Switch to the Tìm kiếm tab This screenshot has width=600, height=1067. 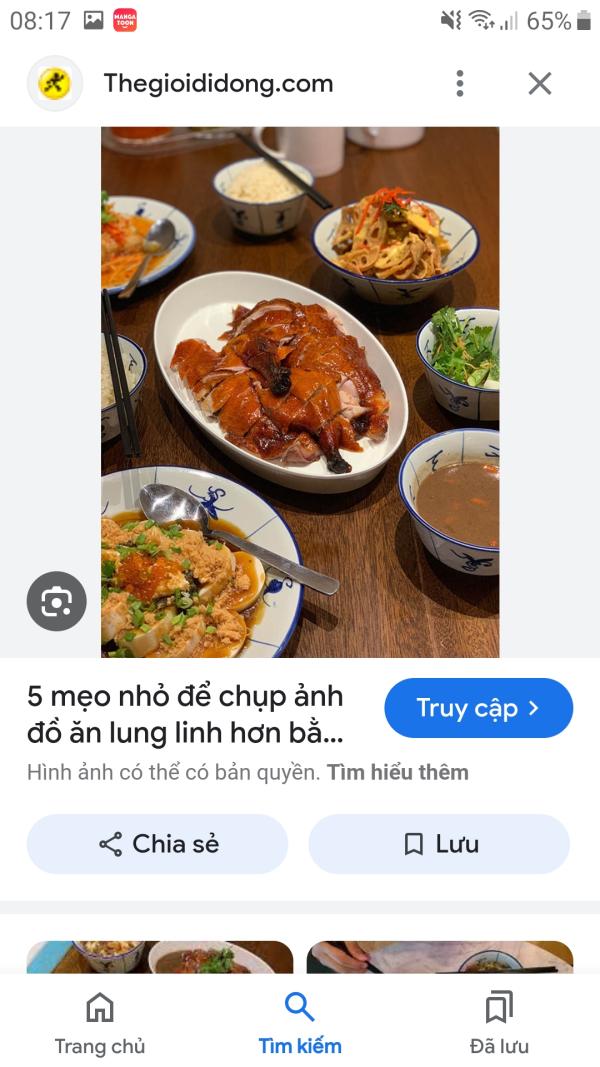300,1023
